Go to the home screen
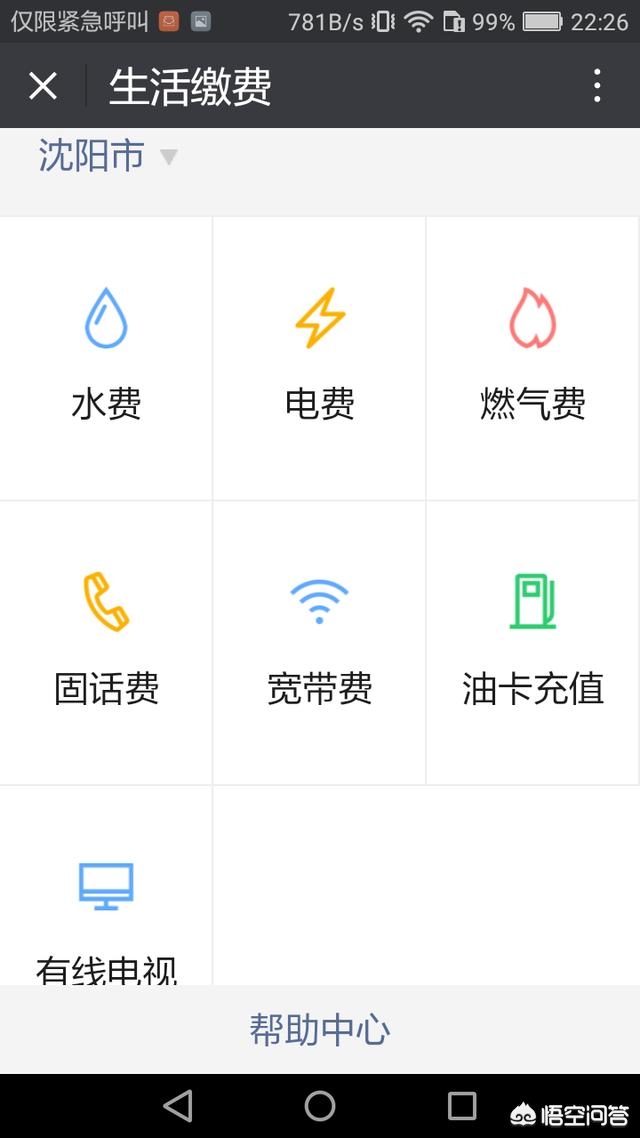The image size is (640, 1138). coord(320,1105)
